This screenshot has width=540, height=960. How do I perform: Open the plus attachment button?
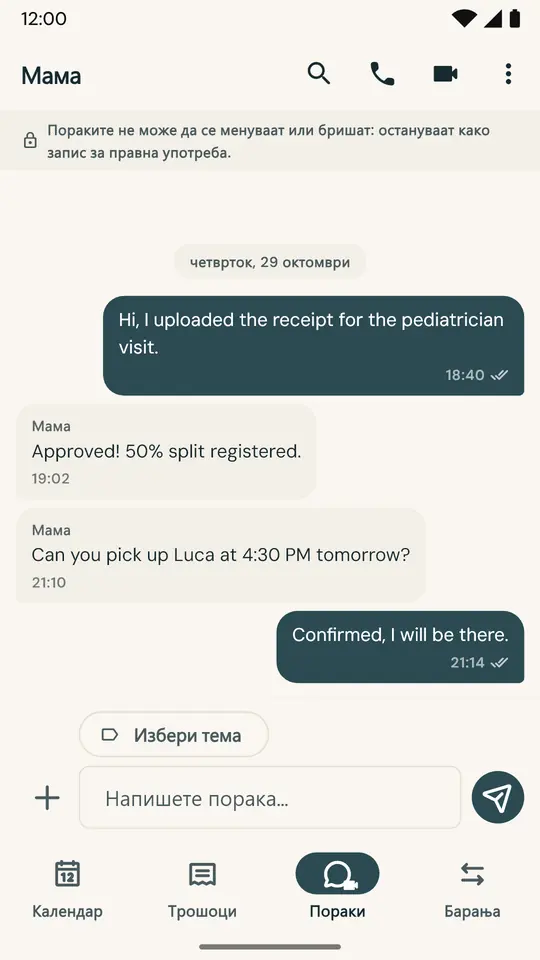point(47,798)
